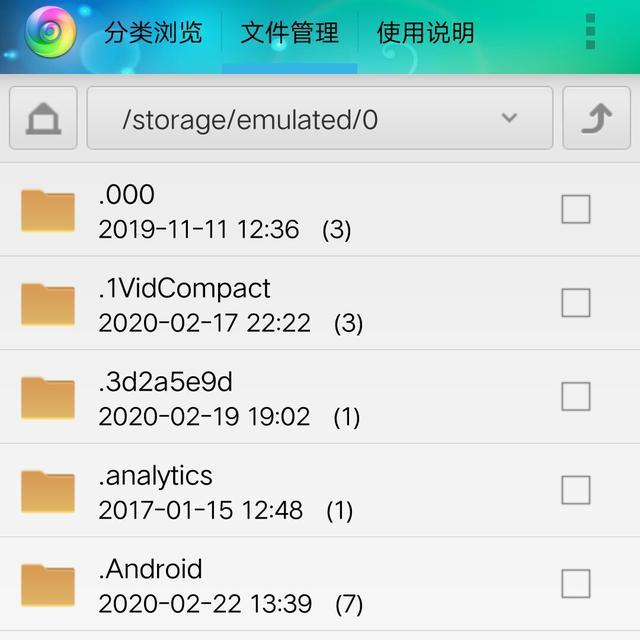640x640 pixels.
Task: Mark the .analytics folder checkbox
Action: 575,490
